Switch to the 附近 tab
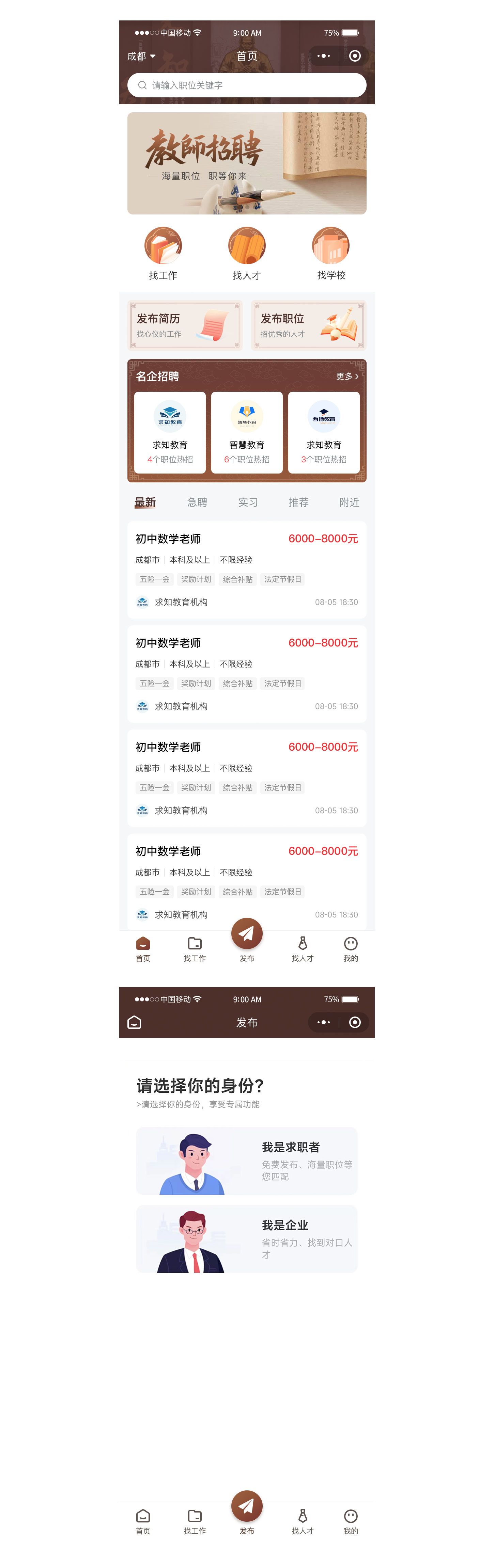This screenshot has width=494, height=1568. (349, 502)
